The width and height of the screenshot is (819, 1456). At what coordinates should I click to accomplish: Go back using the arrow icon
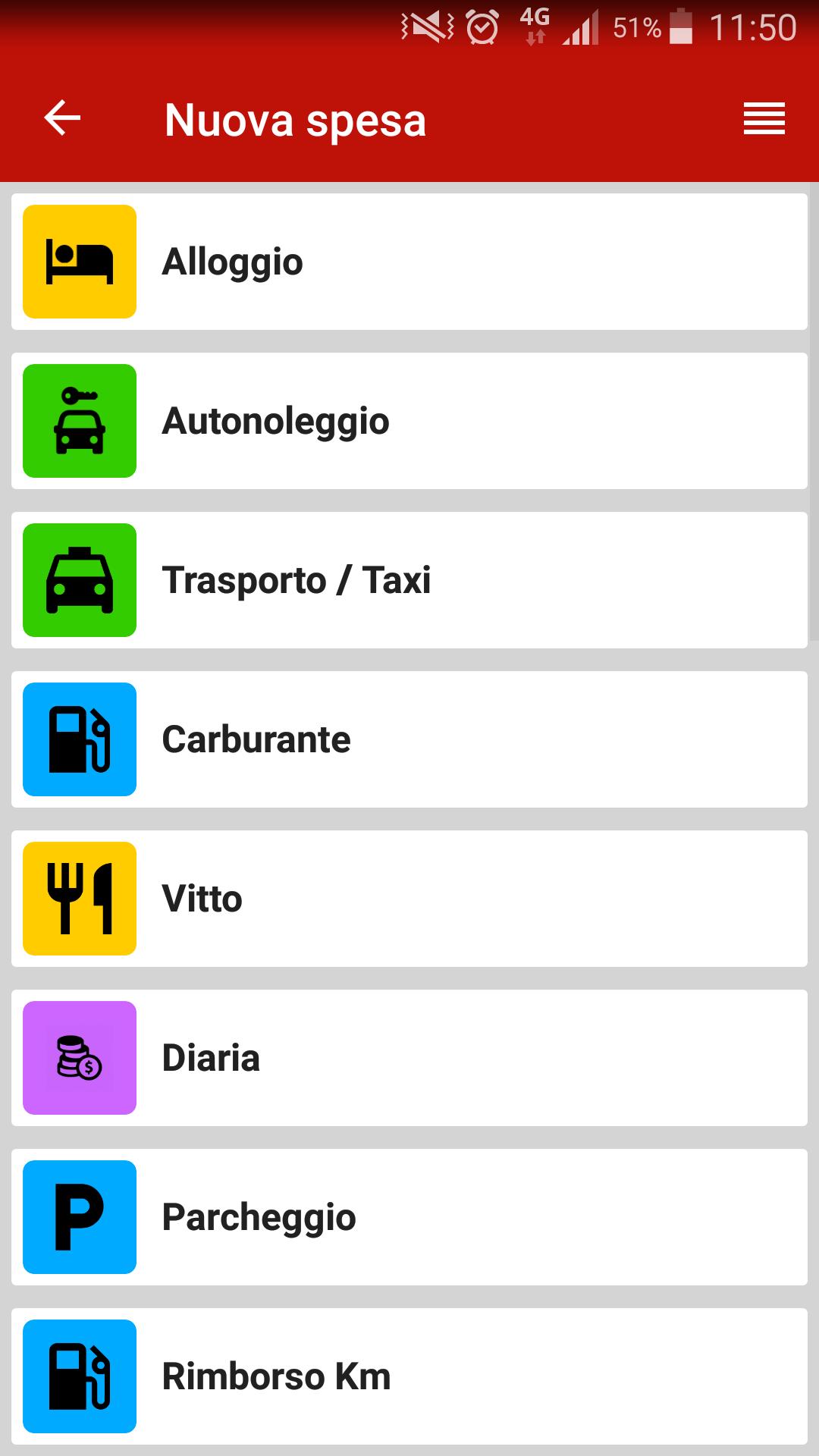(x=62, y=118)
